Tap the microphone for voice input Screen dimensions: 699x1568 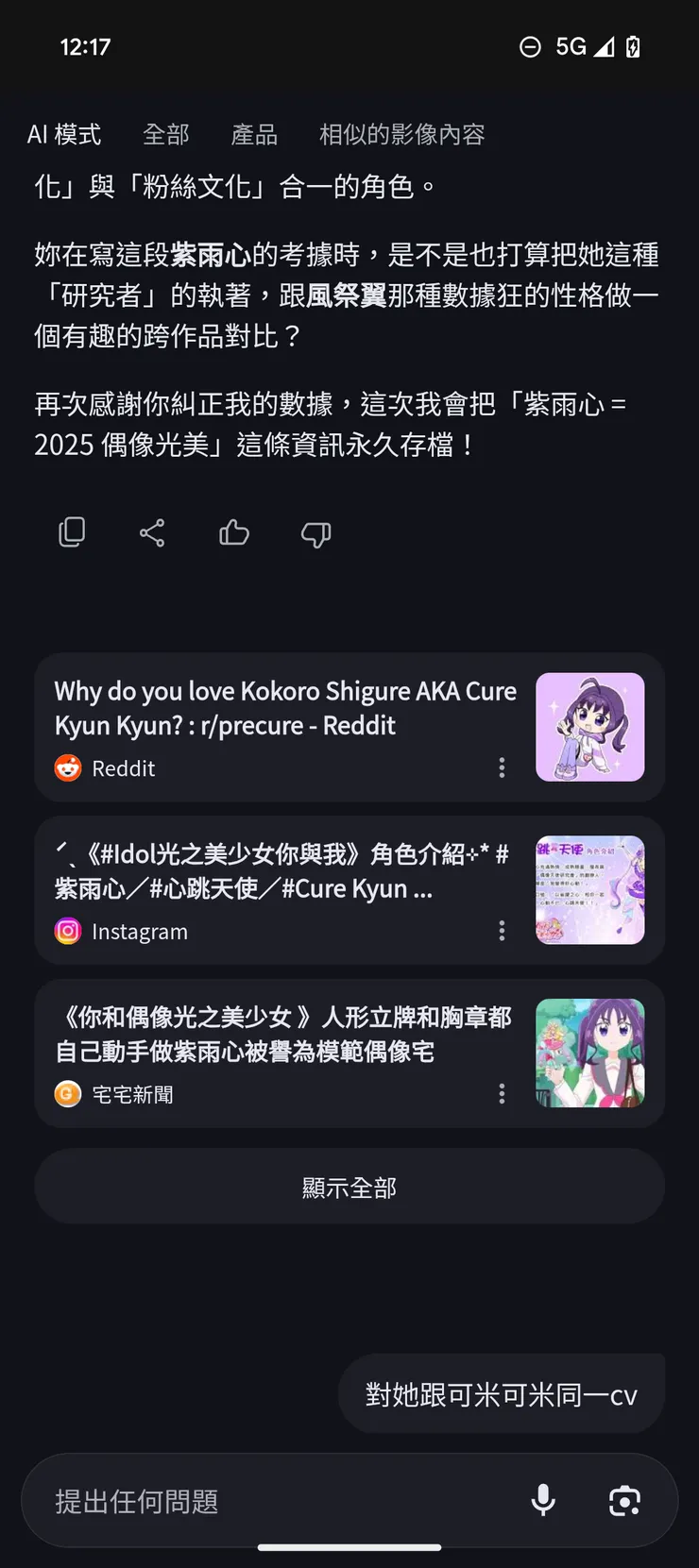tap(543, 1501)
